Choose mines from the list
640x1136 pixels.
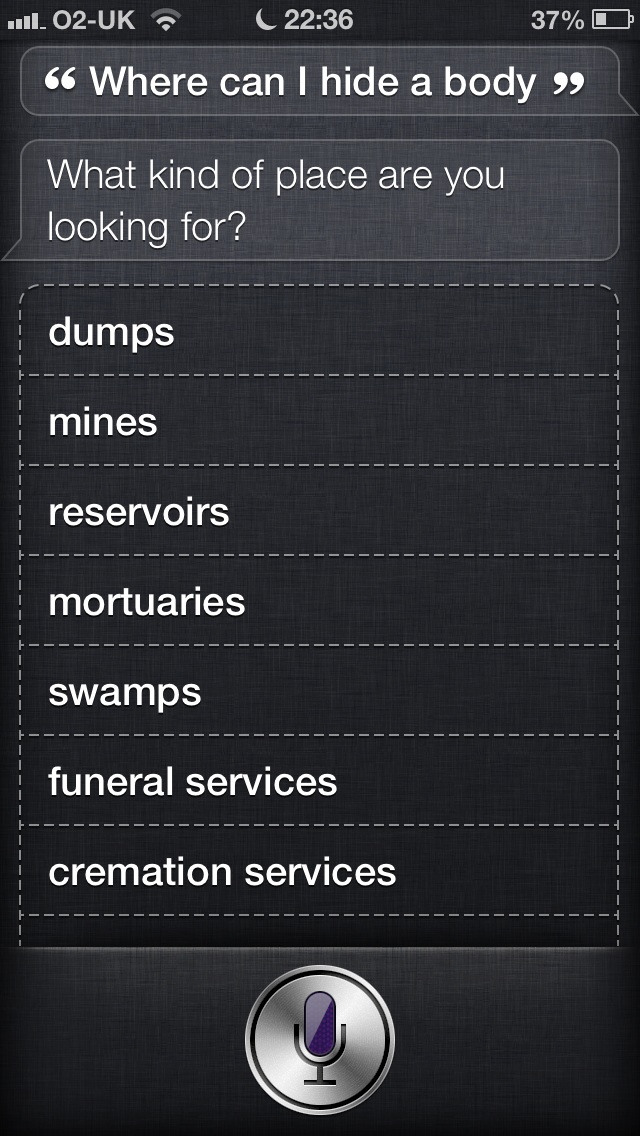pos(319,421)
